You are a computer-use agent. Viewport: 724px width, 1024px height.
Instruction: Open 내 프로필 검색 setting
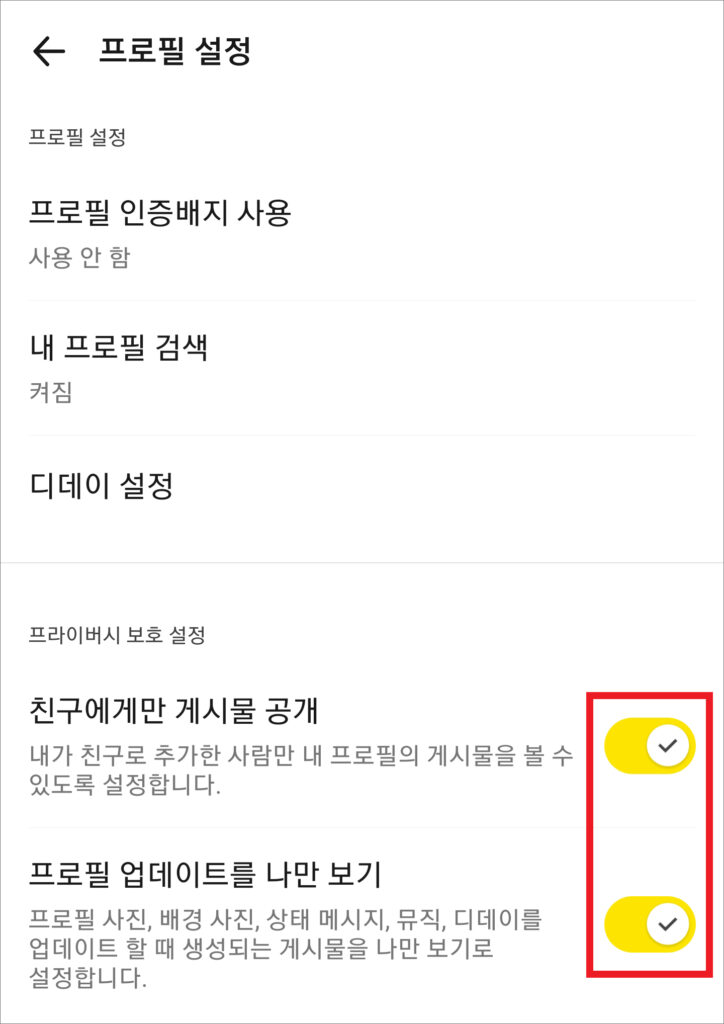click(120, 367)
